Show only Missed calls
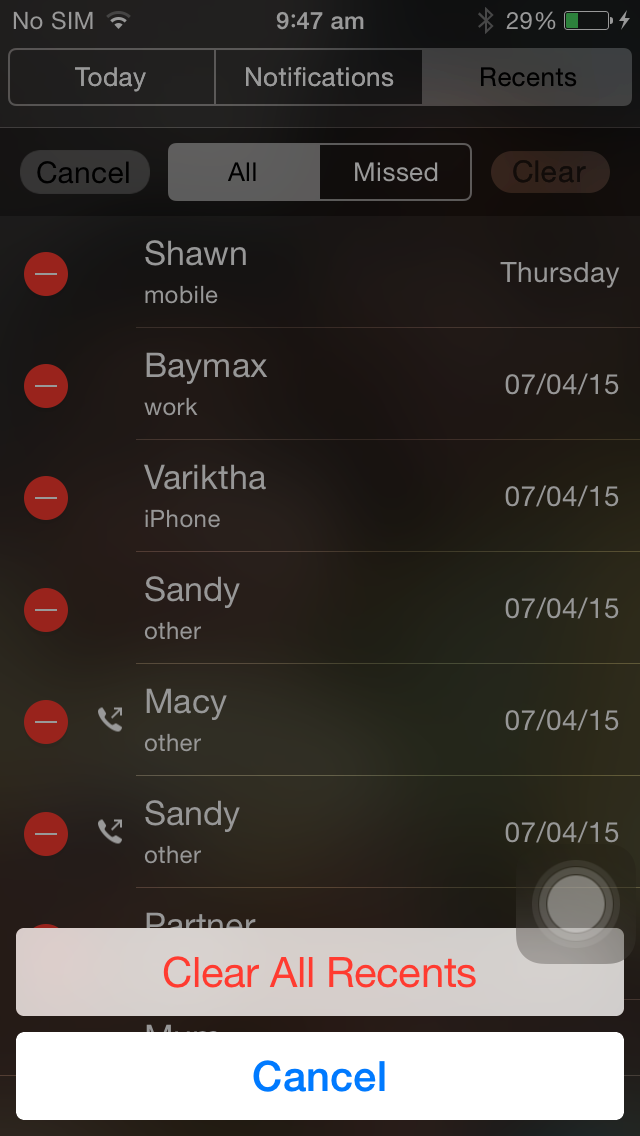Viewport: 640px width, 1136px height. [395, 172]
